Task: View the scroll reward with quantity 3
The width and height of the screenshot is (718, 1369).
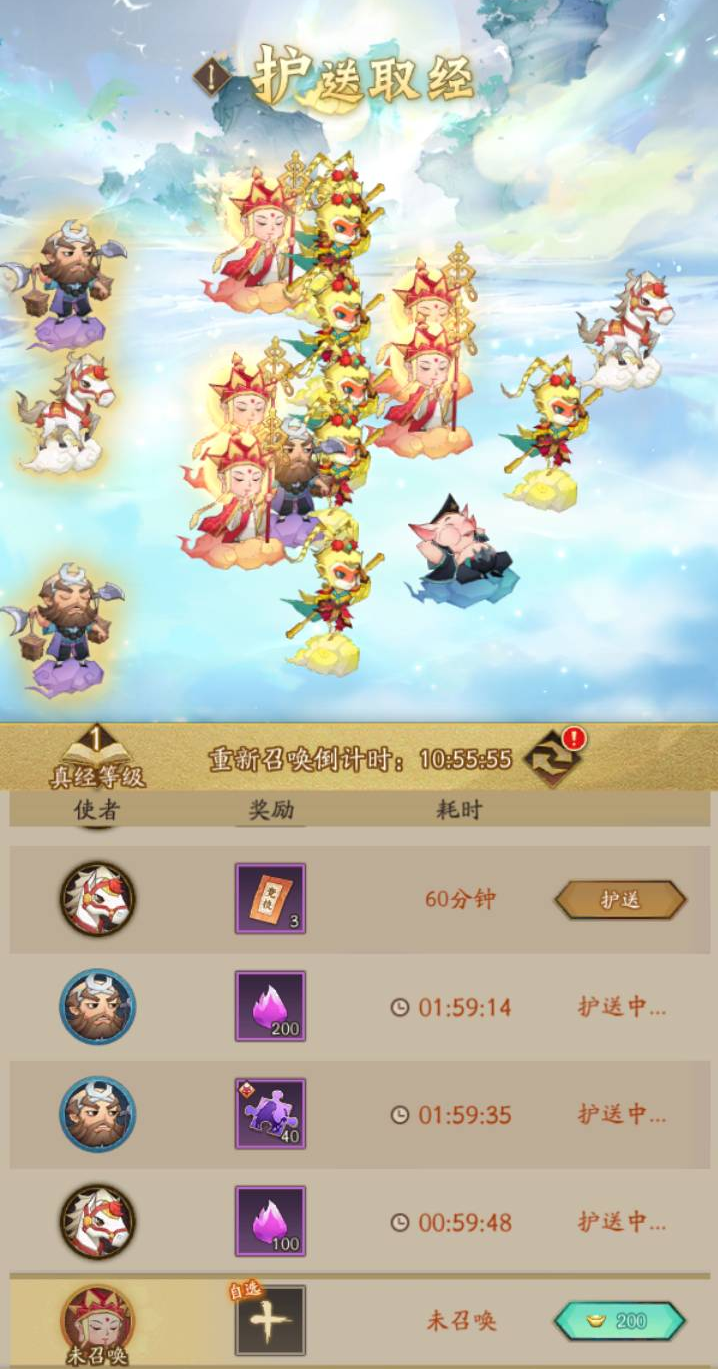Action: (270, 899)
